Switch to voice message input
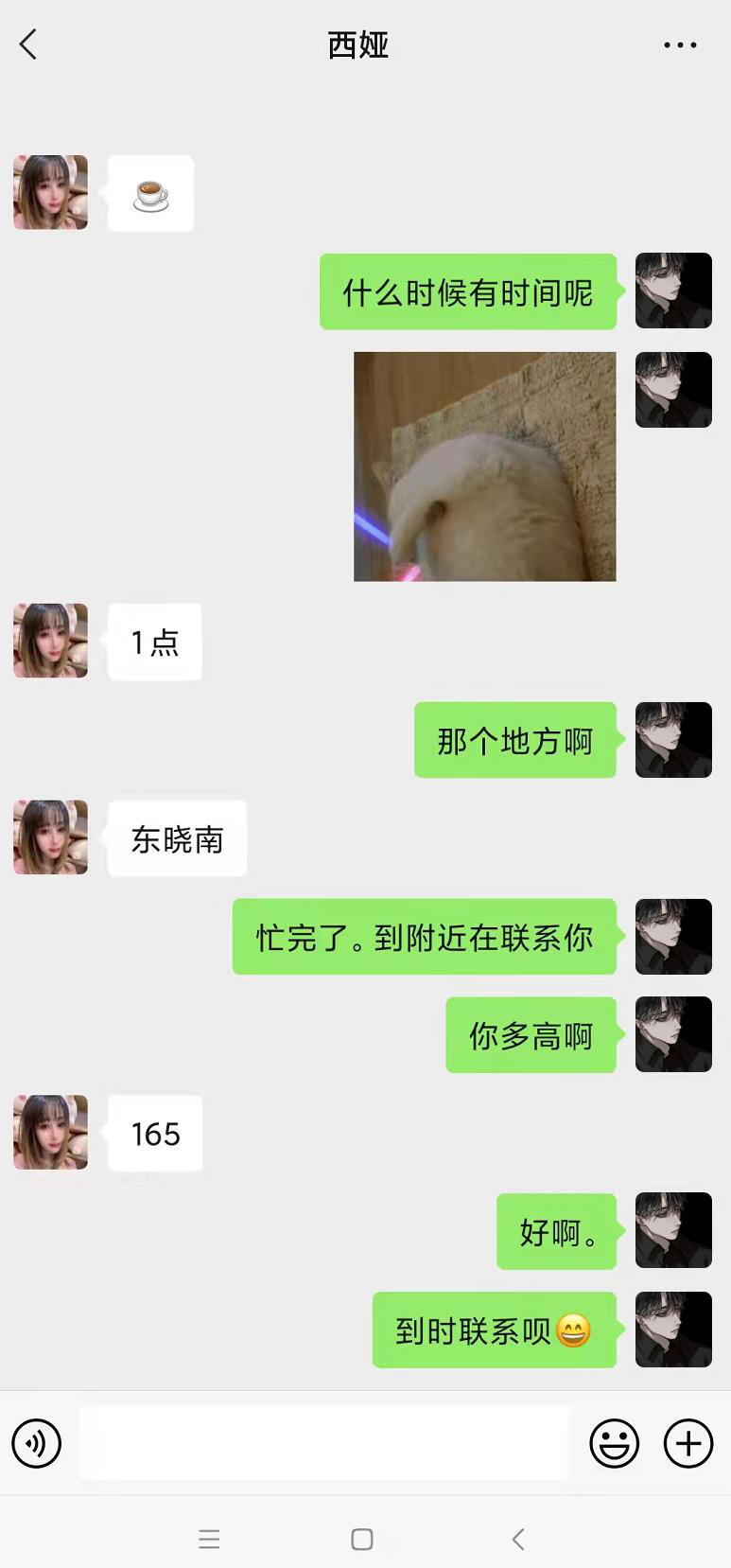731x1568 pixels. coord(36,1443)
